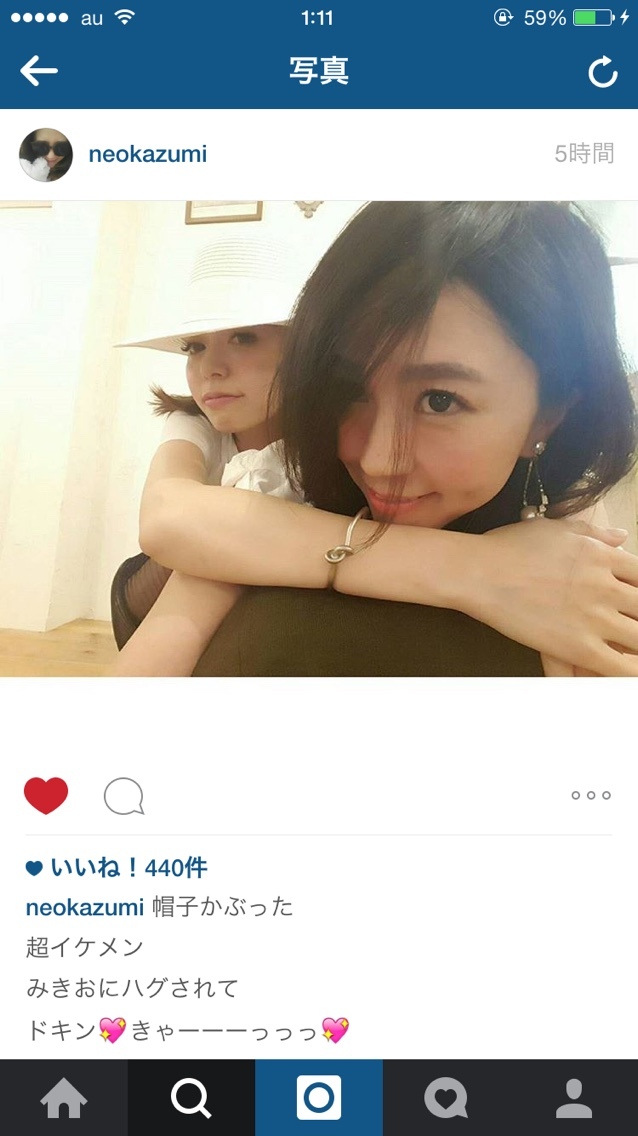Switch to the Activity tab
Screen dimensions: 638x1136
pos(446,1098)
